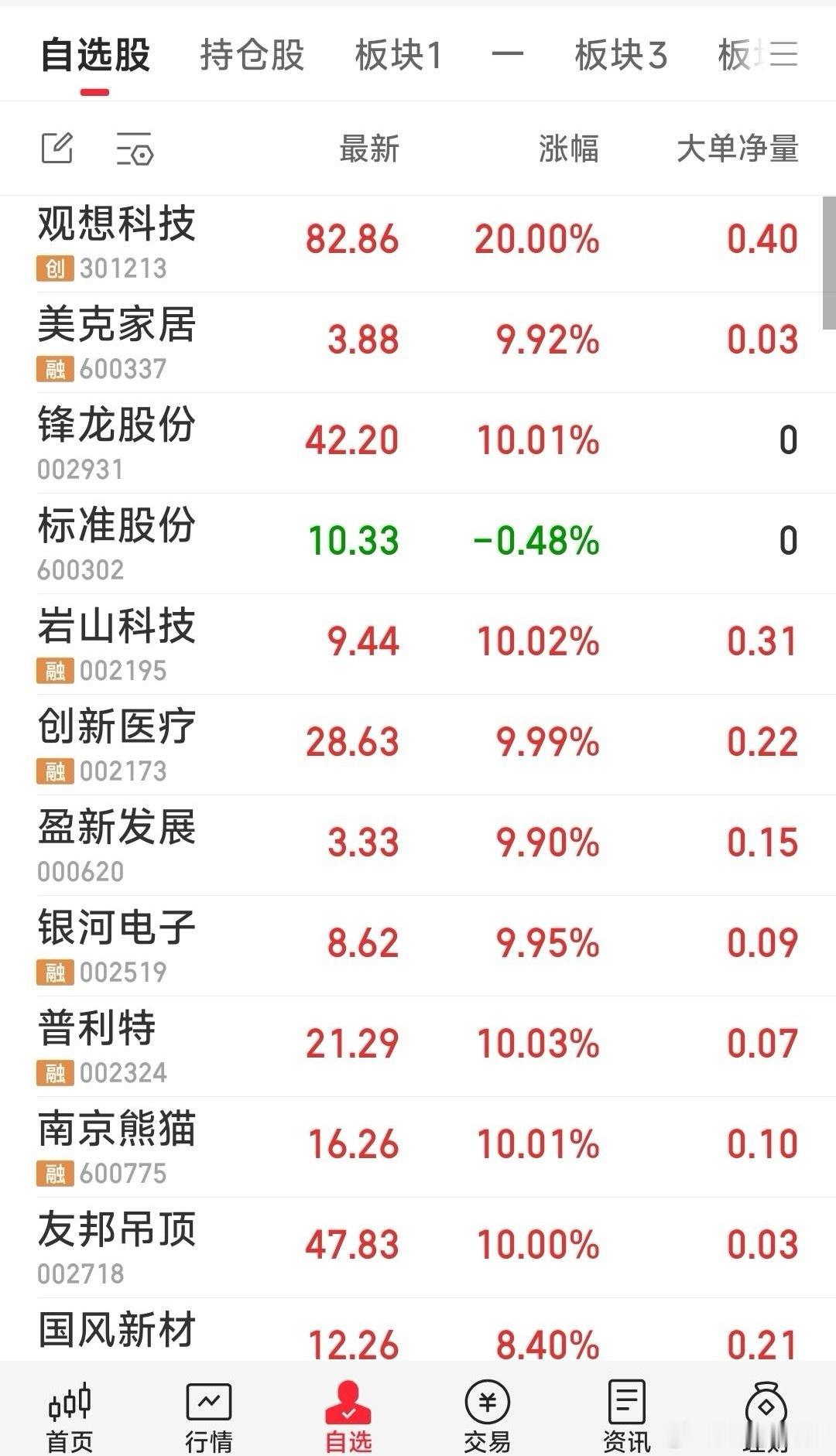Toggle sorting by 最新 column
Image resolution: width=836 pixels, height=1456 pixels.
pos(368,151)
